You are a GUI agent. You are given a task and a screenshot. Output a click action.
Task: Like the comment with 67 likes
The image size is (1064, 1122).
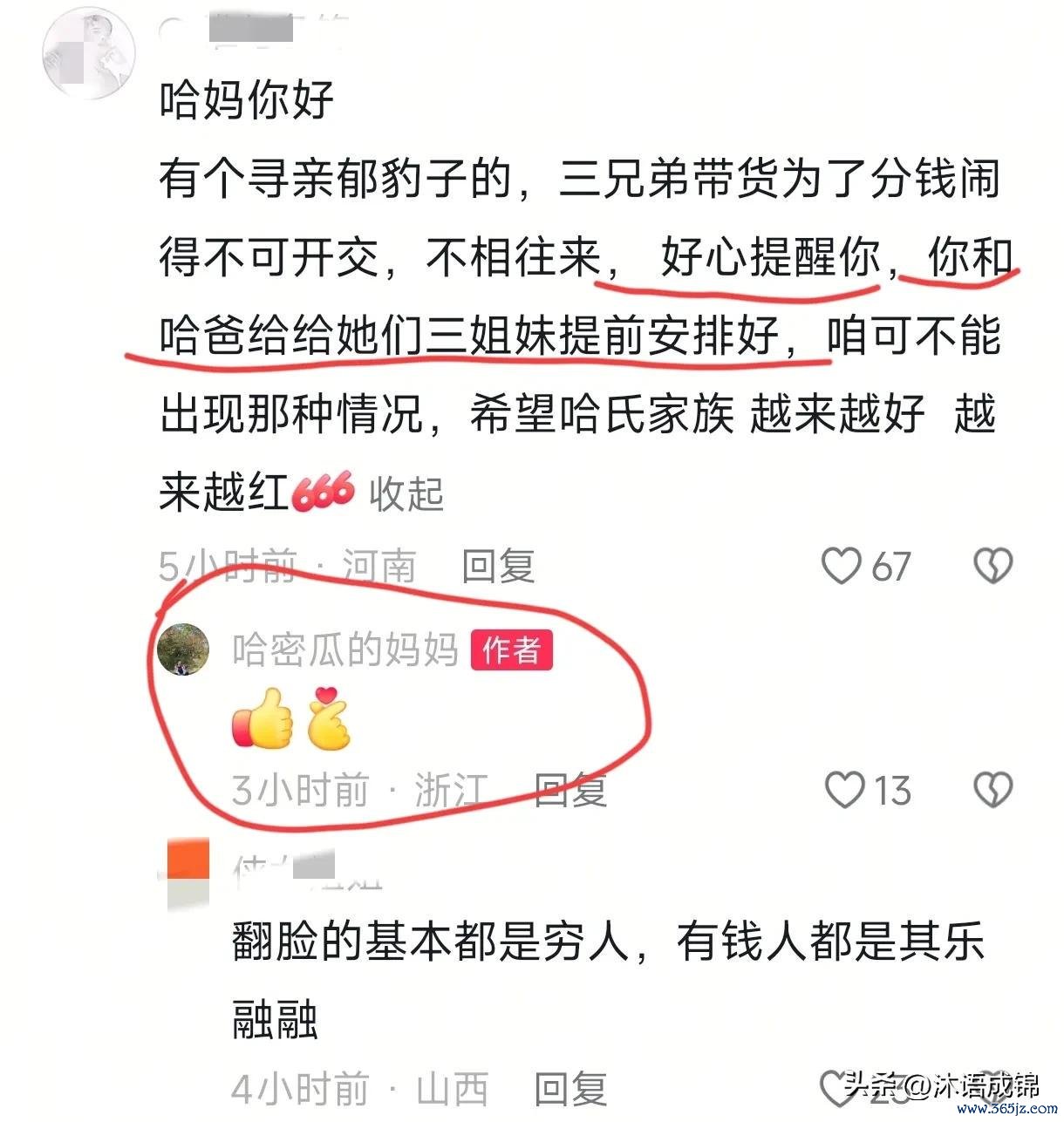tap(842, 567)
